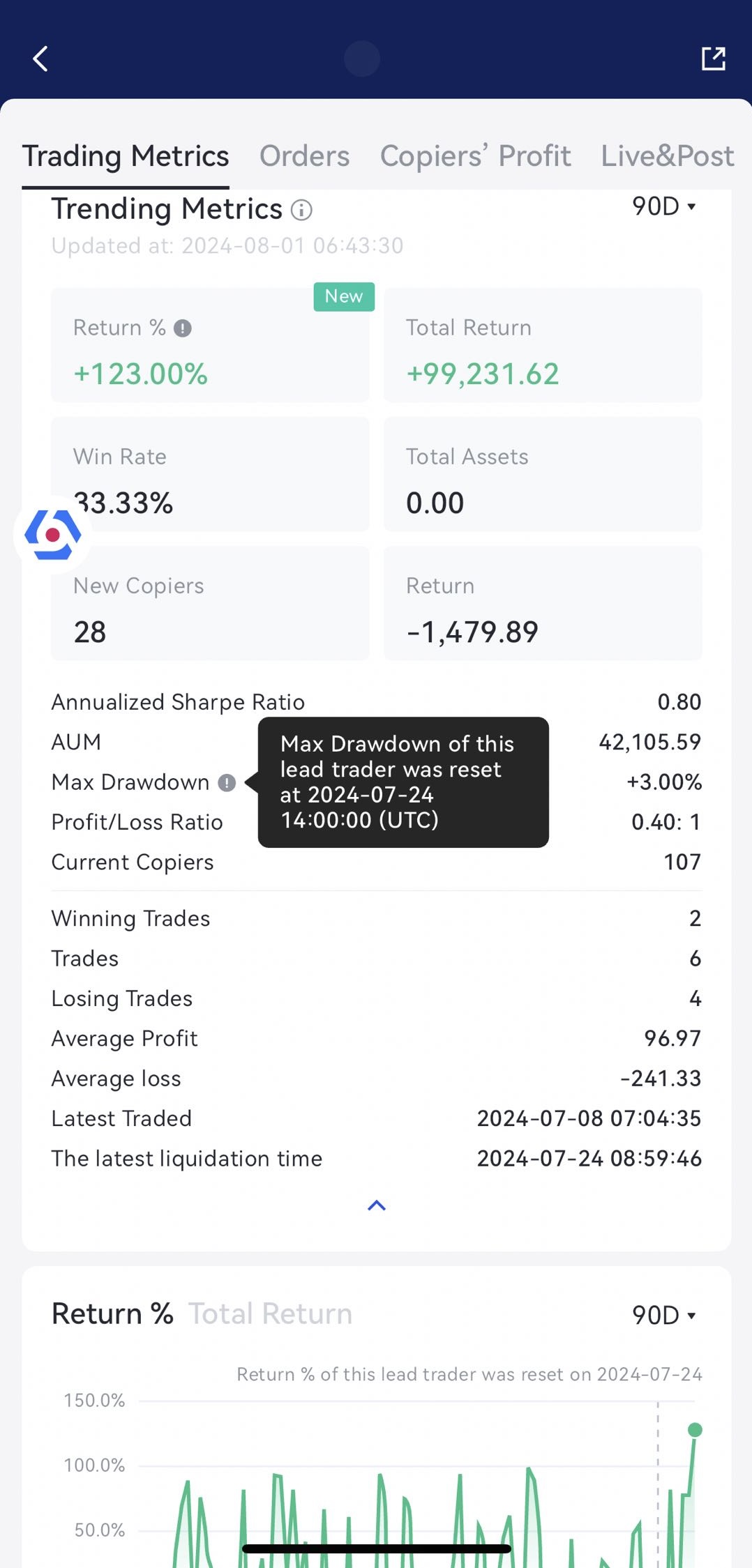Open Trending Metrics info icon
The width and height of the screenshot is (752, 1568).
coord(301,210)
